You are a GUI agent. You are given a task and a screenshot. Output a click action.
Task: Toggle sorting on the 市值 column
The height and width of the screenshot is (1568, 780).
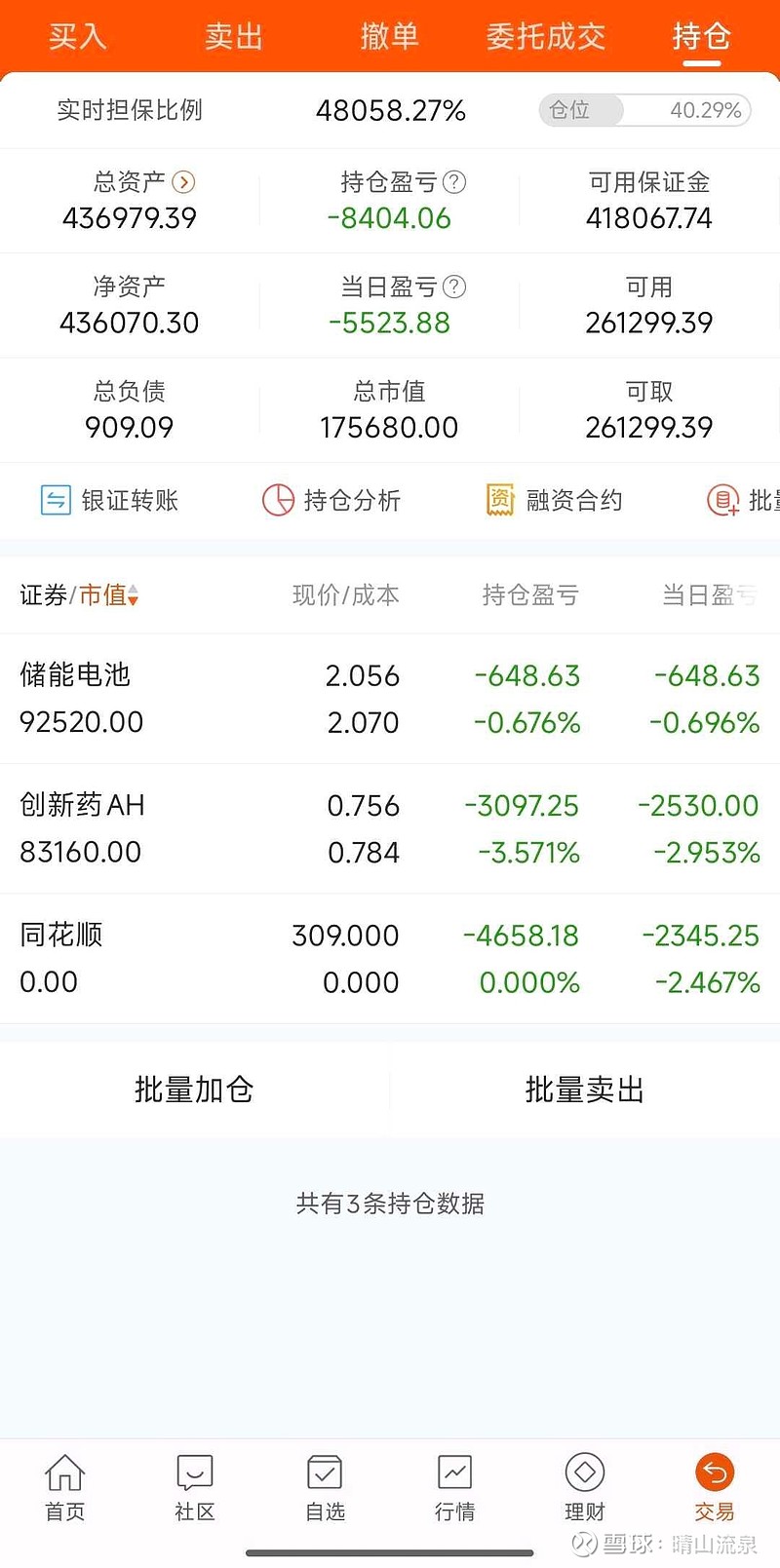(107, 595)
